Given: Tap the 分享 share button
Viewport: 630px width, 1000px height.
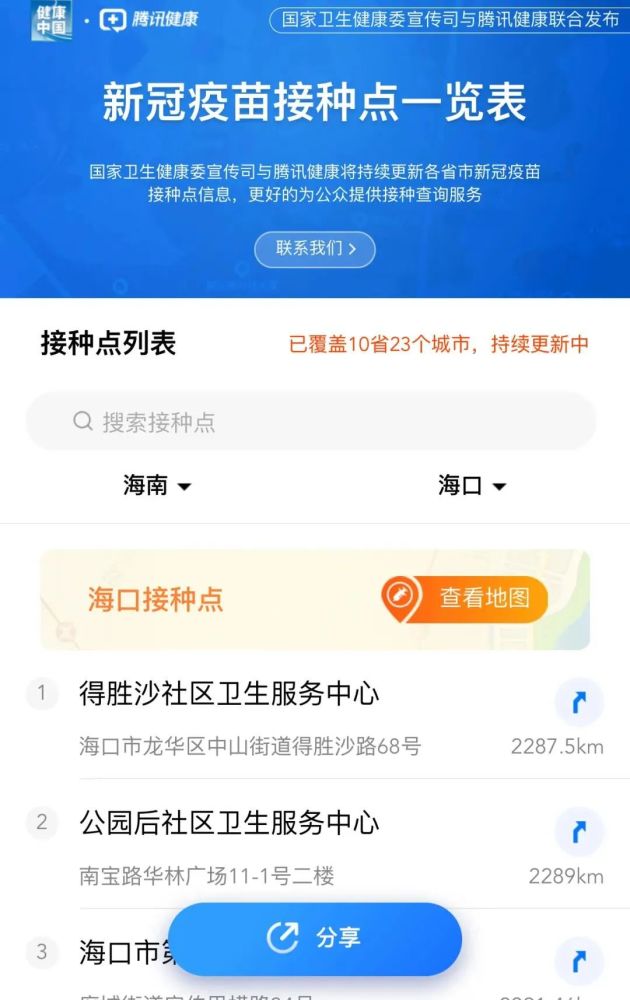Looking at the screenshot, I should coord(315,938).
